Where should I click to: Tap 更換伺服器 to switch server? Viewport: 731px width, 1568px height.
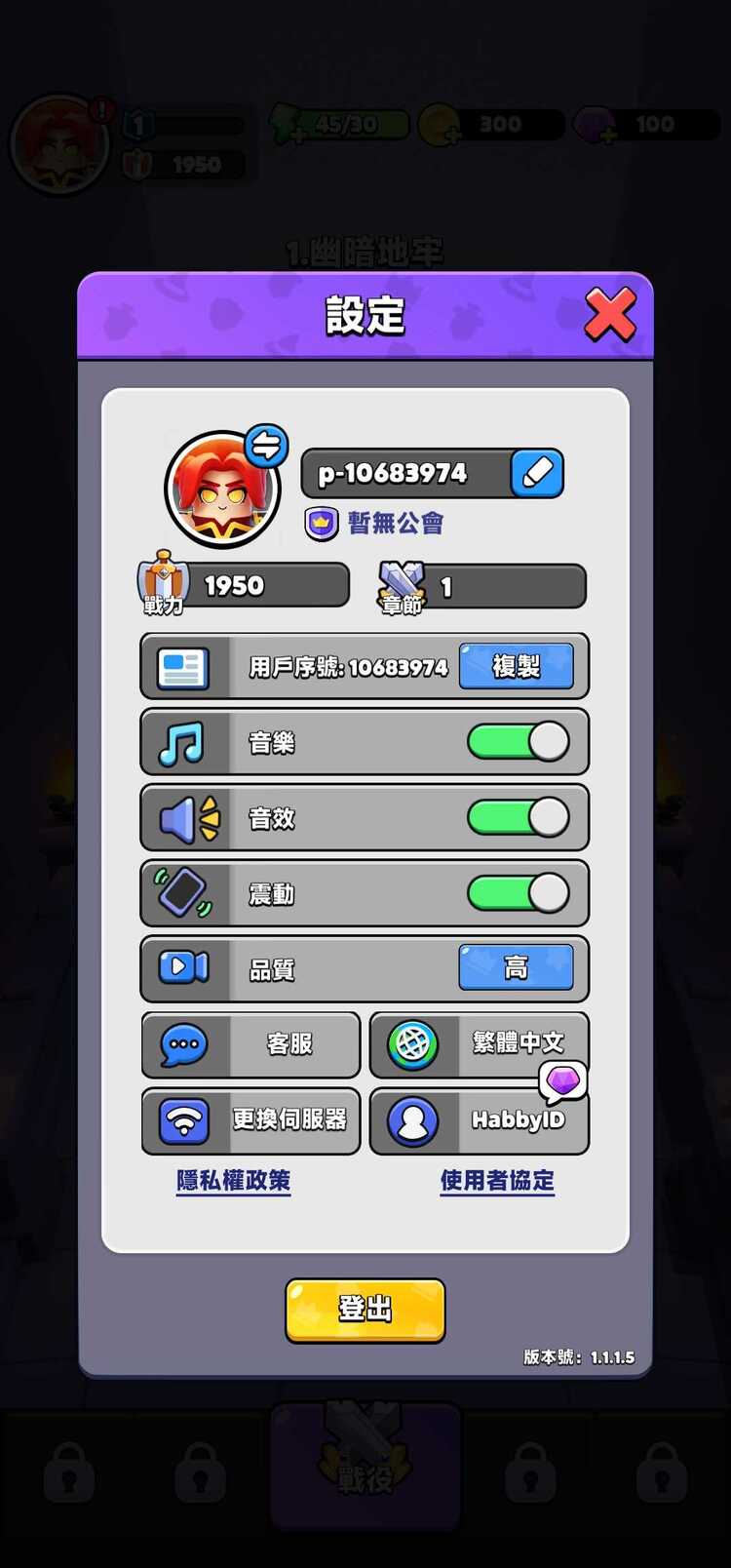click(251, 1120)
